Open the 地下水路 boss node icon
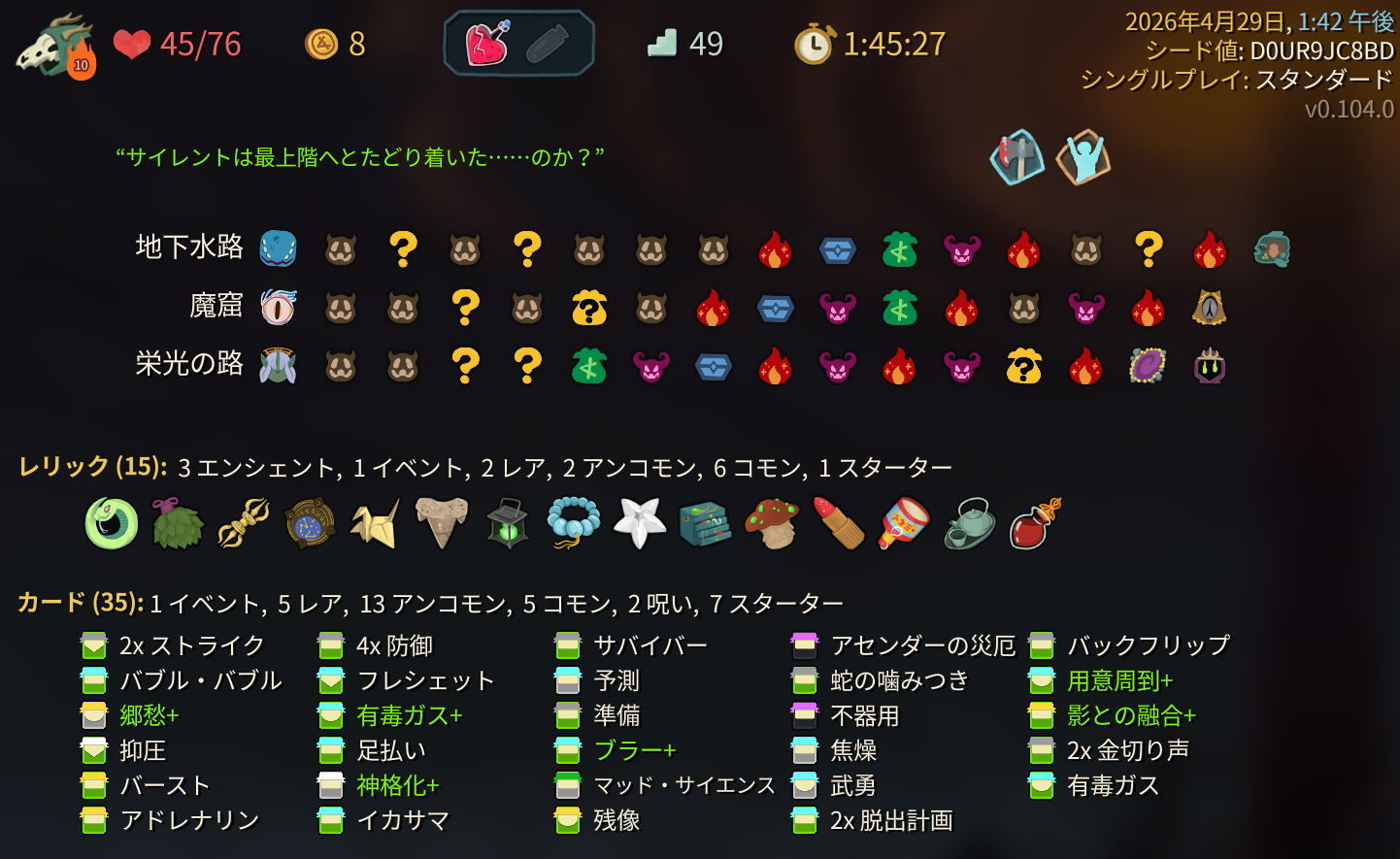 tap(1272, 249)
